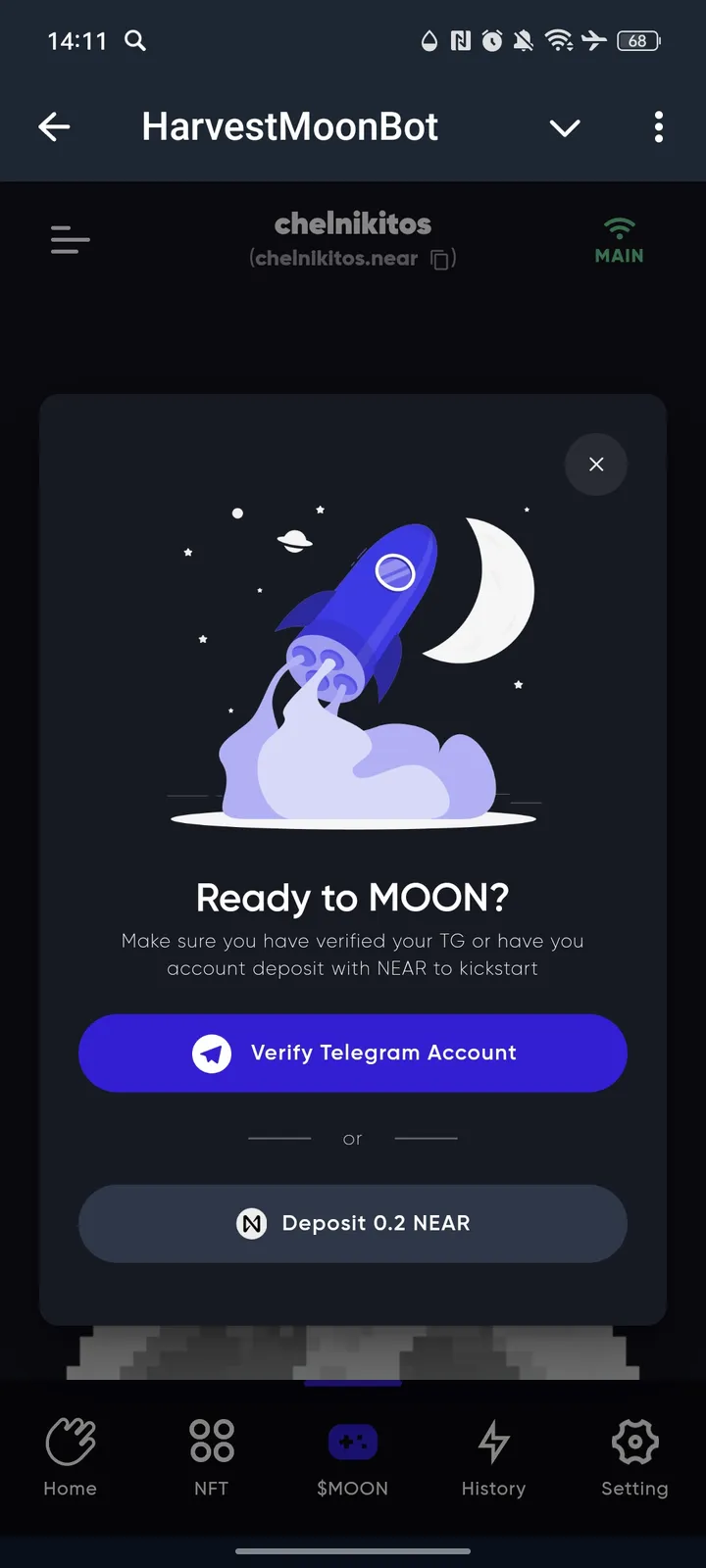The height and width of the screenshot is (1568, 706).
Task: Open the Setting tab
Action: [634, 1457]
